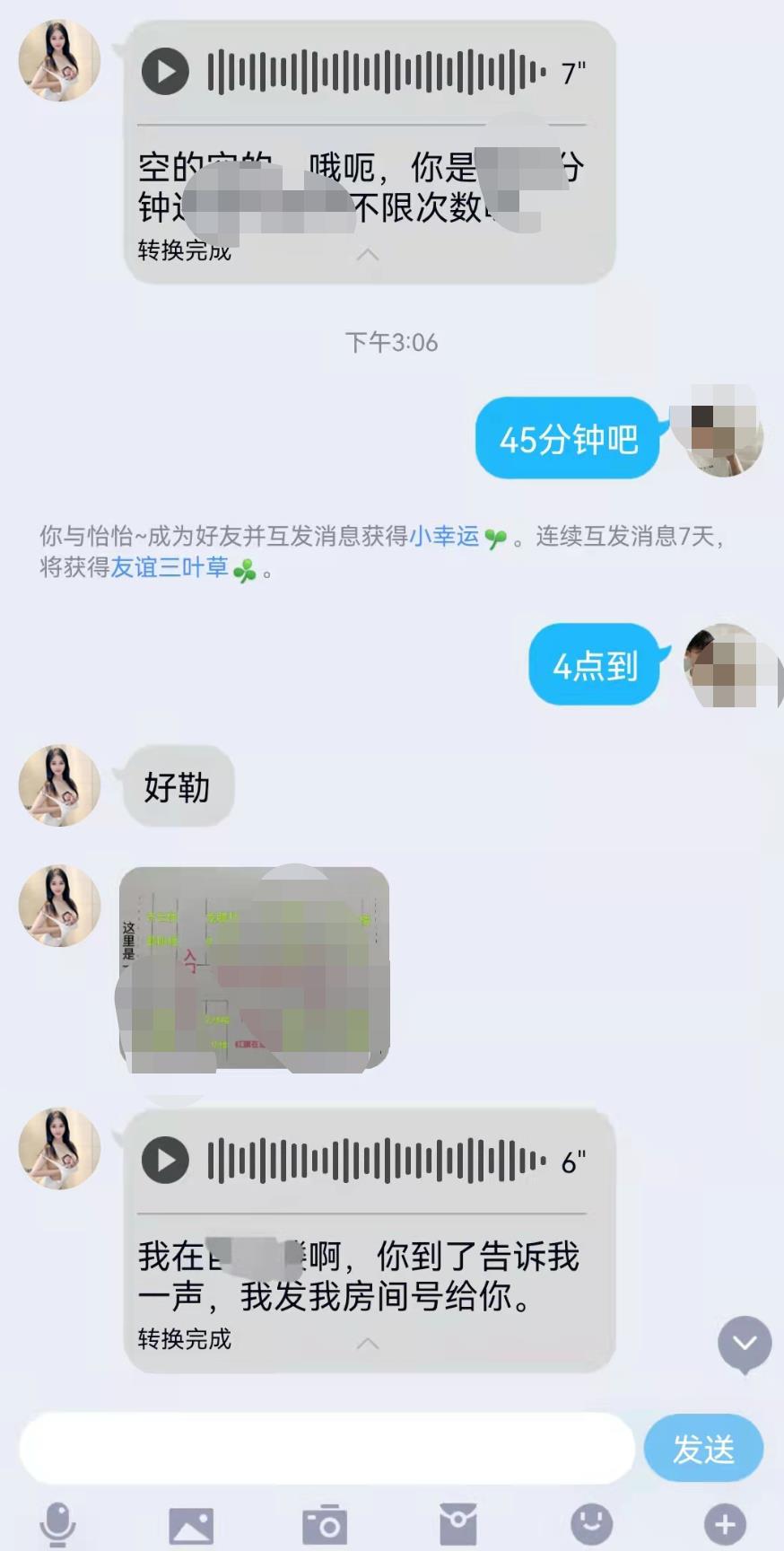Start voice input with the microphone icon
Viewport: 784px width, 1551px height.
click(58, 1523)
